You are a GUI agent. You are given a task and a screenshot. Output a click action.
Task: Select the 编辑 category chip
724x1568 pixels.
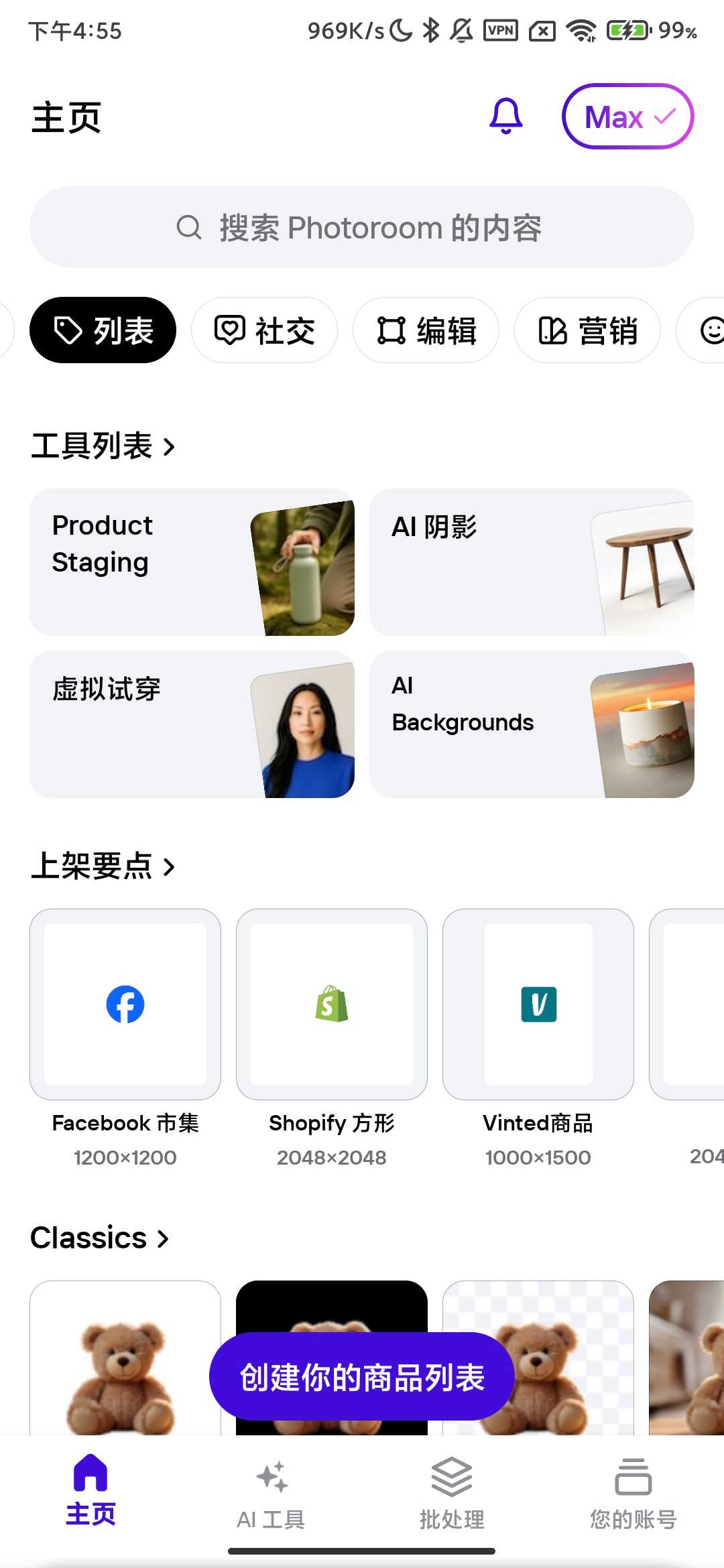(426, 330)
